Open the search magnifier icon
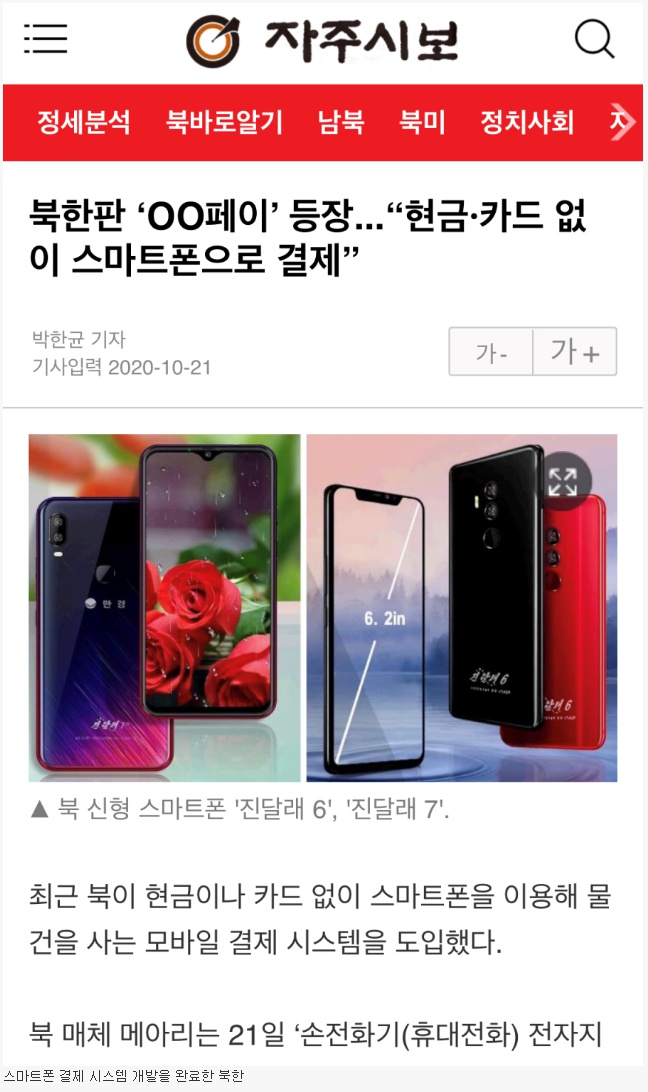Viewport: 648px width, 1092px height. pos(594,40)
